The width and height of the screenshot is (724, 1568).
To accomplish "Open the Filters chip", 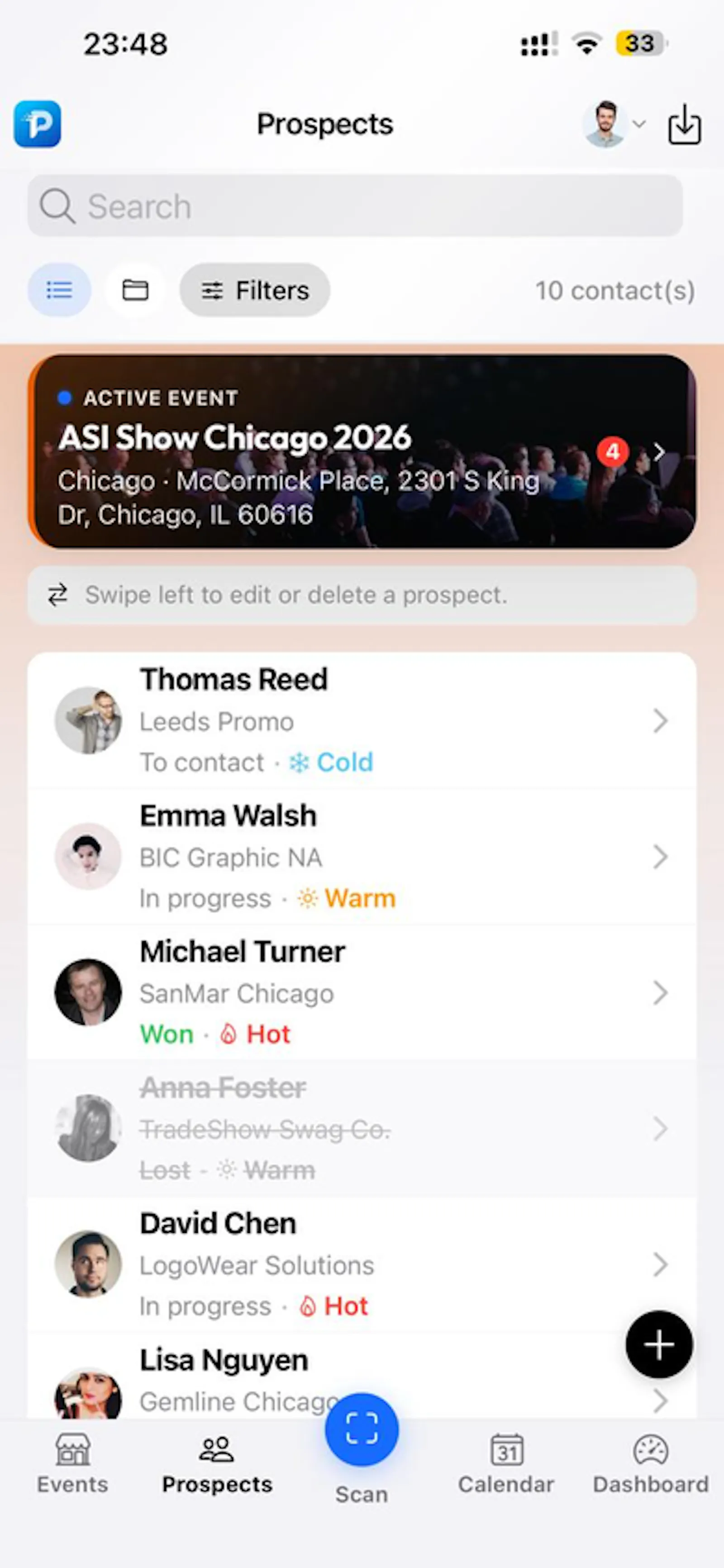I will (255, 290).
